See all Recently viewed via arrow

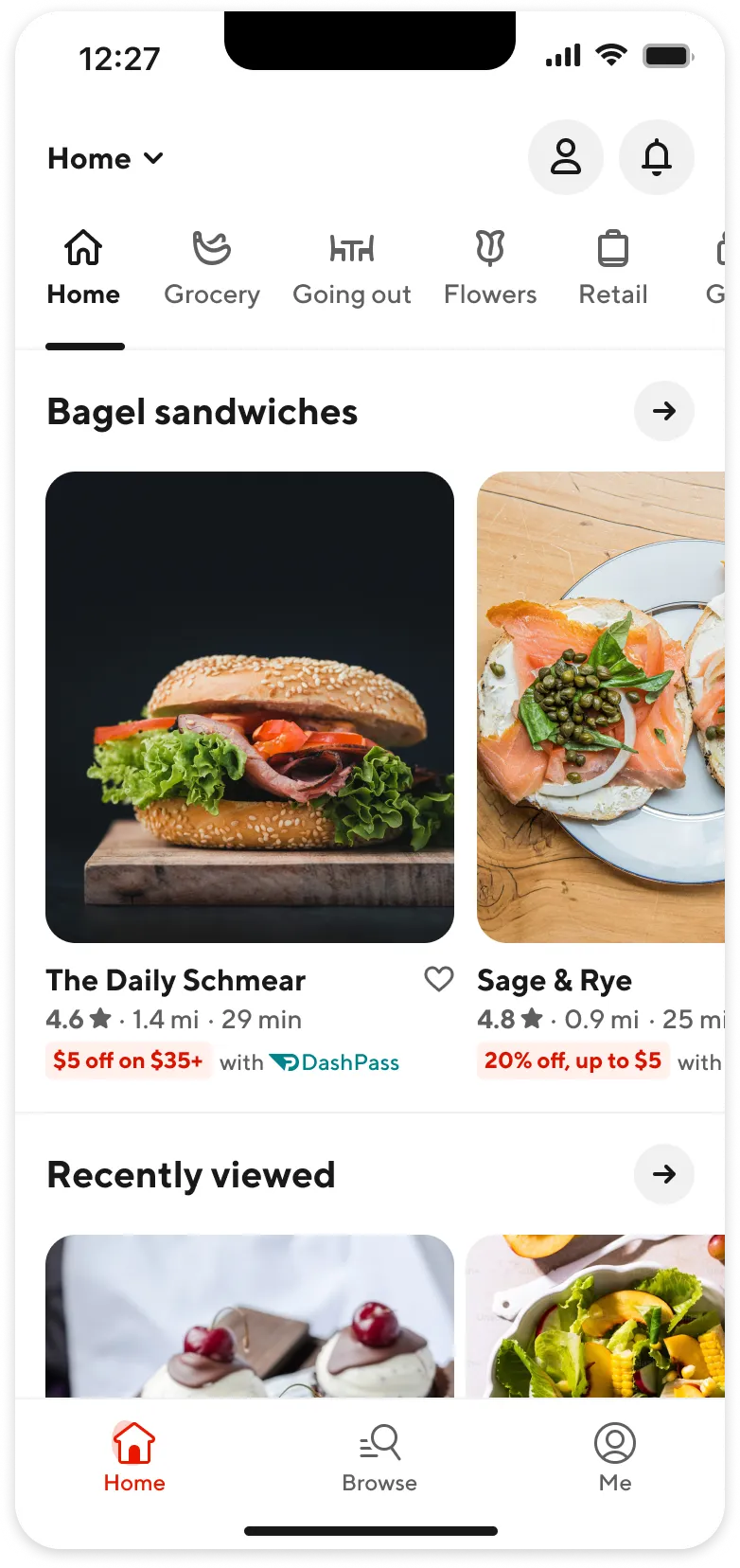663,1174
